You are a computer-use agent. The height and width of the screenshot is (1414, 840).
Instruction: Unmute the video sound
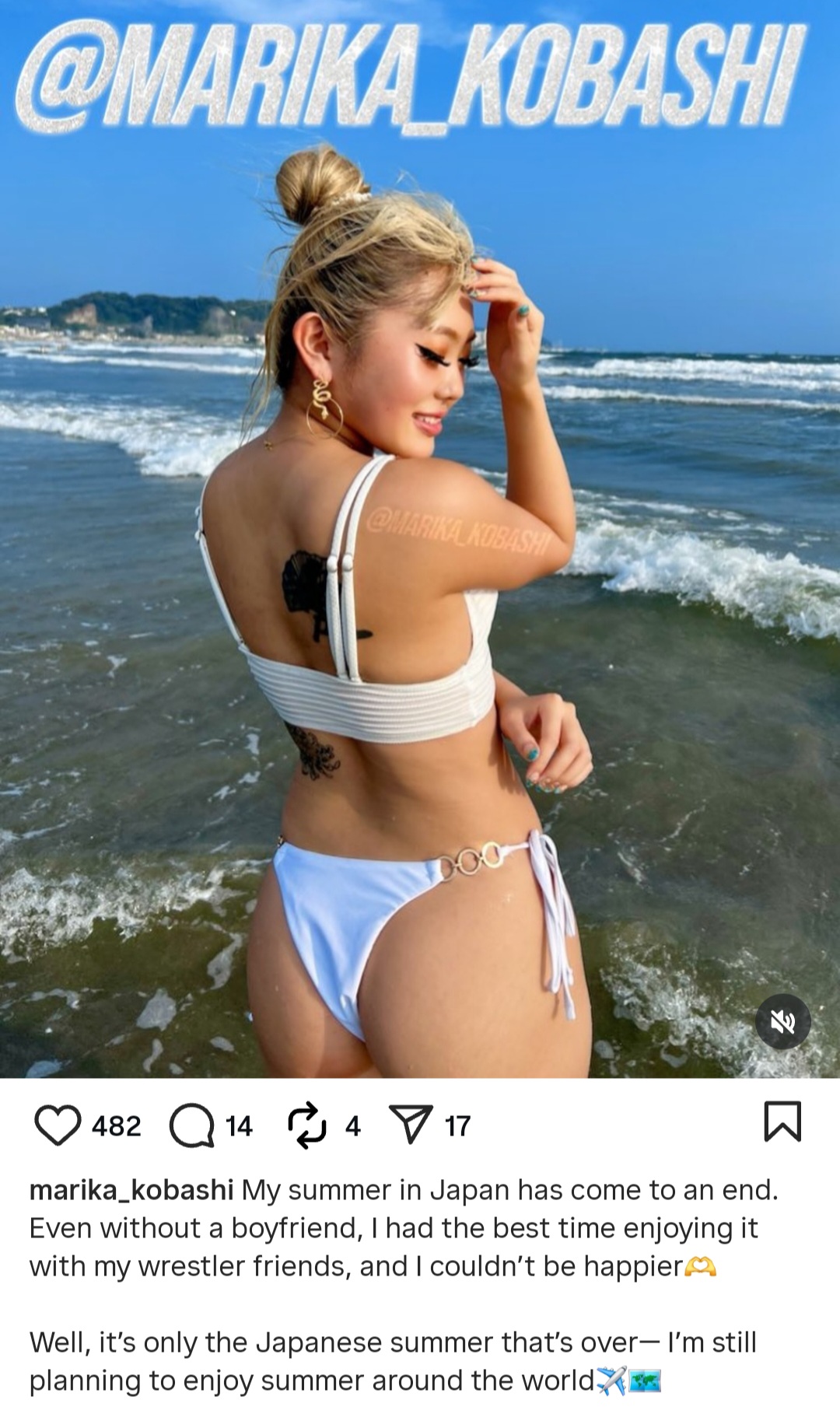(782, 1021)
